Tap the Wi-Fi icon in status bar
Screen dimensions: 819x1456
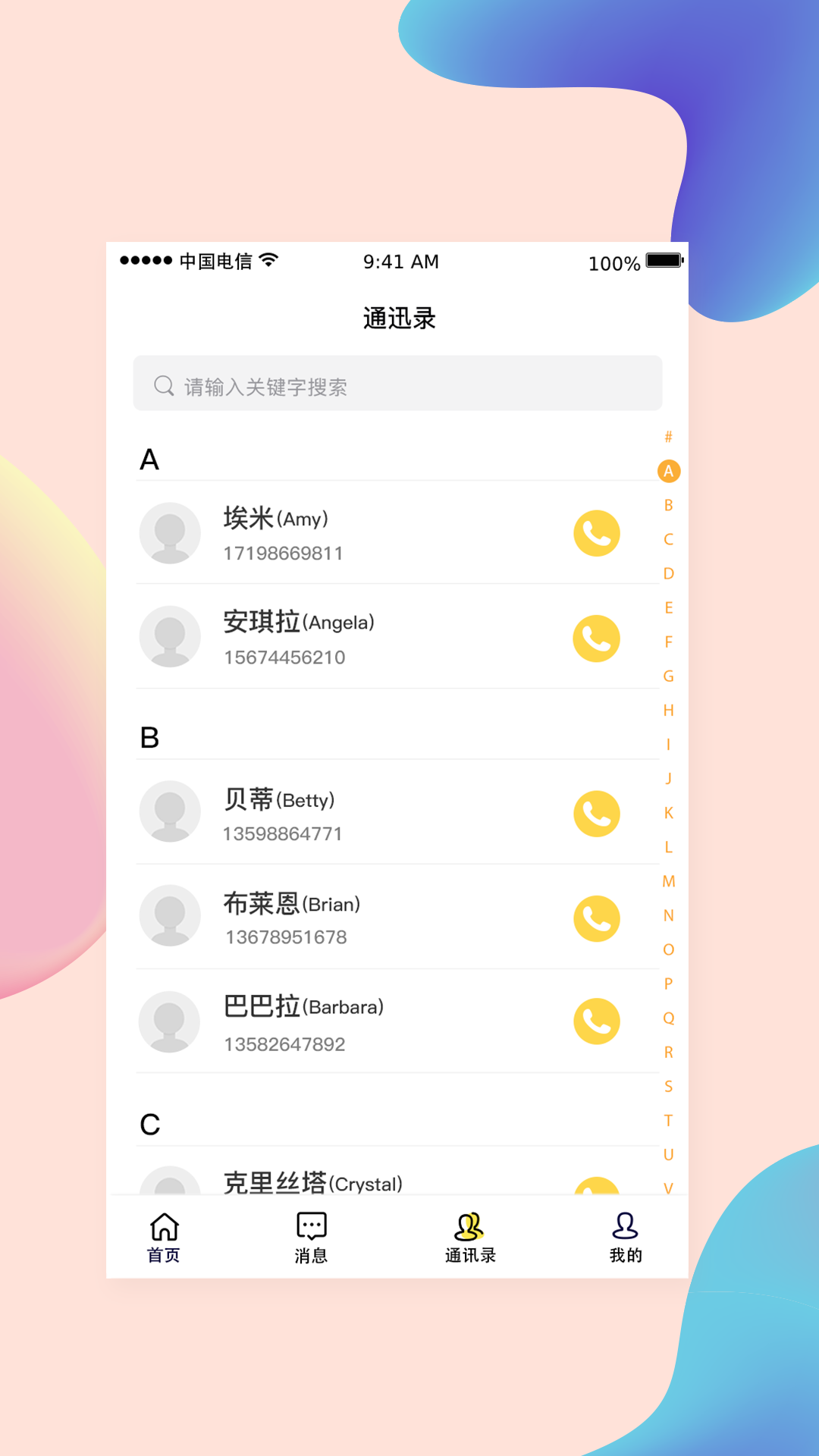click(270, 259)
